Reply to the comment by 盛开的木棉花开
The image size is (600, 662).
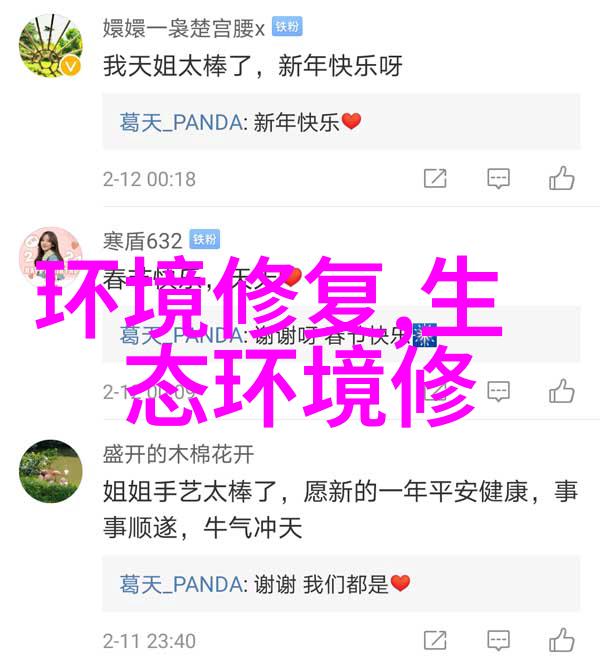pyautogui.click(x=498, y=640)
